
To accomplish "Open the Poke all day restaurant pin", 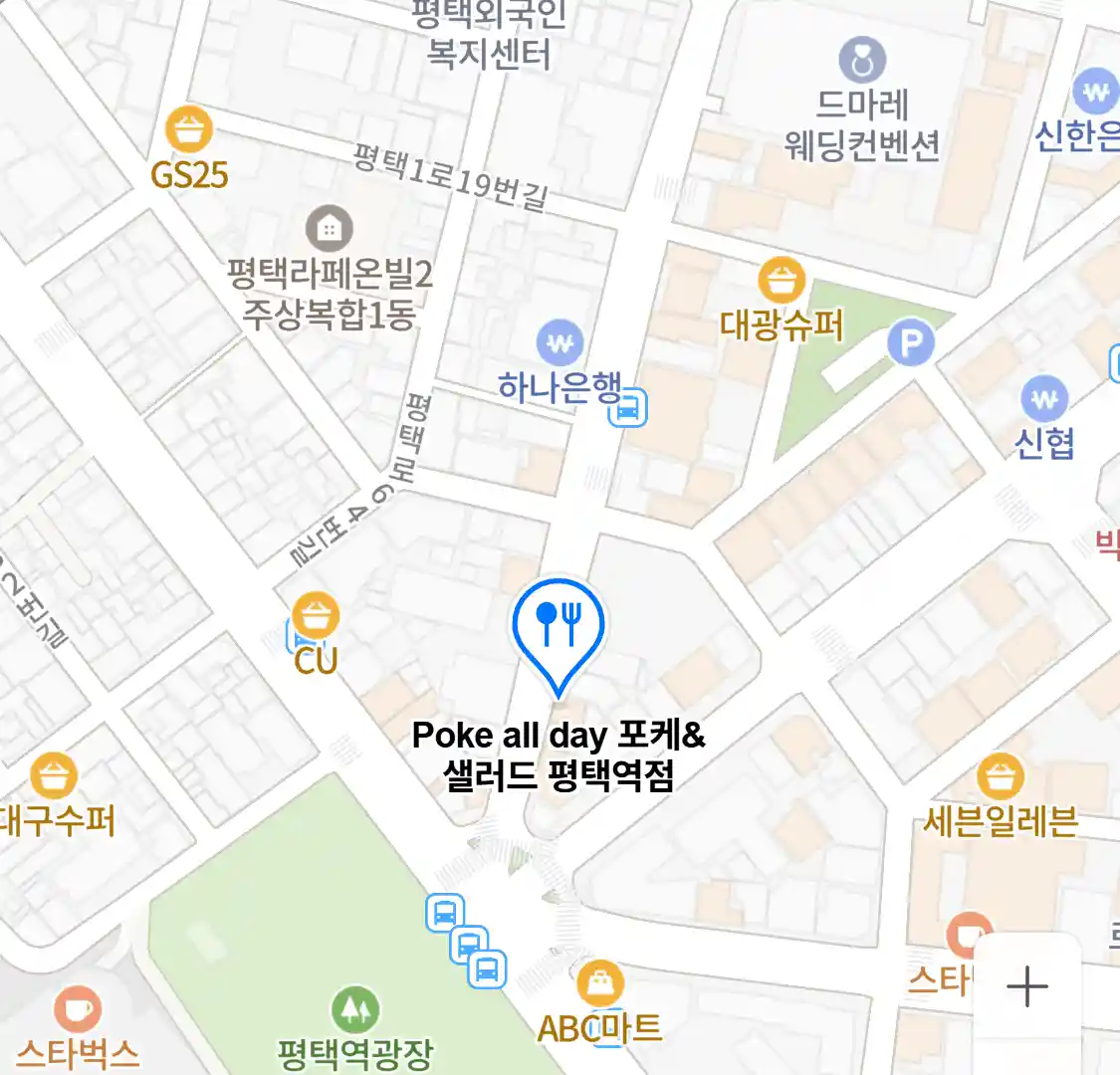I will point(559,625).
